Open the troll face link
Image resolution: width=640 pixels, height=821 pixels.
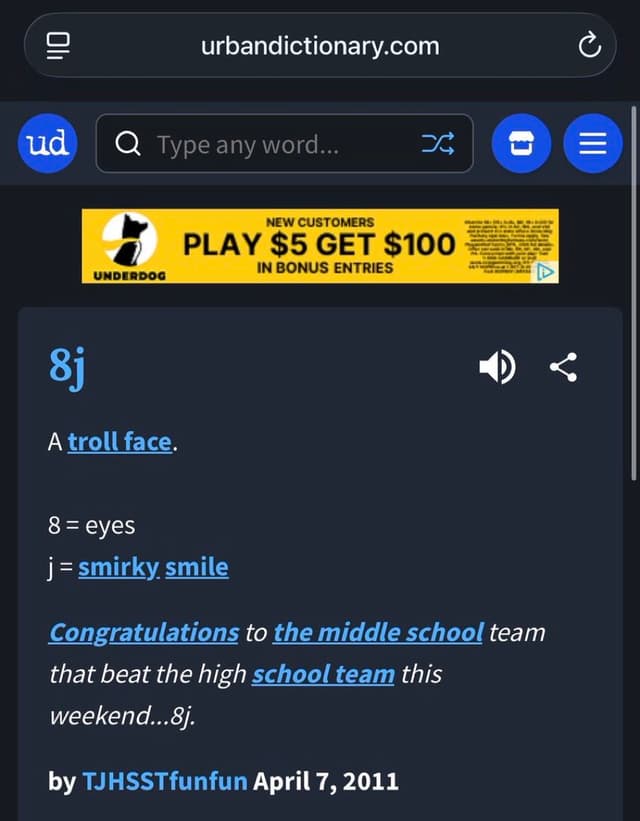(120, 441)
